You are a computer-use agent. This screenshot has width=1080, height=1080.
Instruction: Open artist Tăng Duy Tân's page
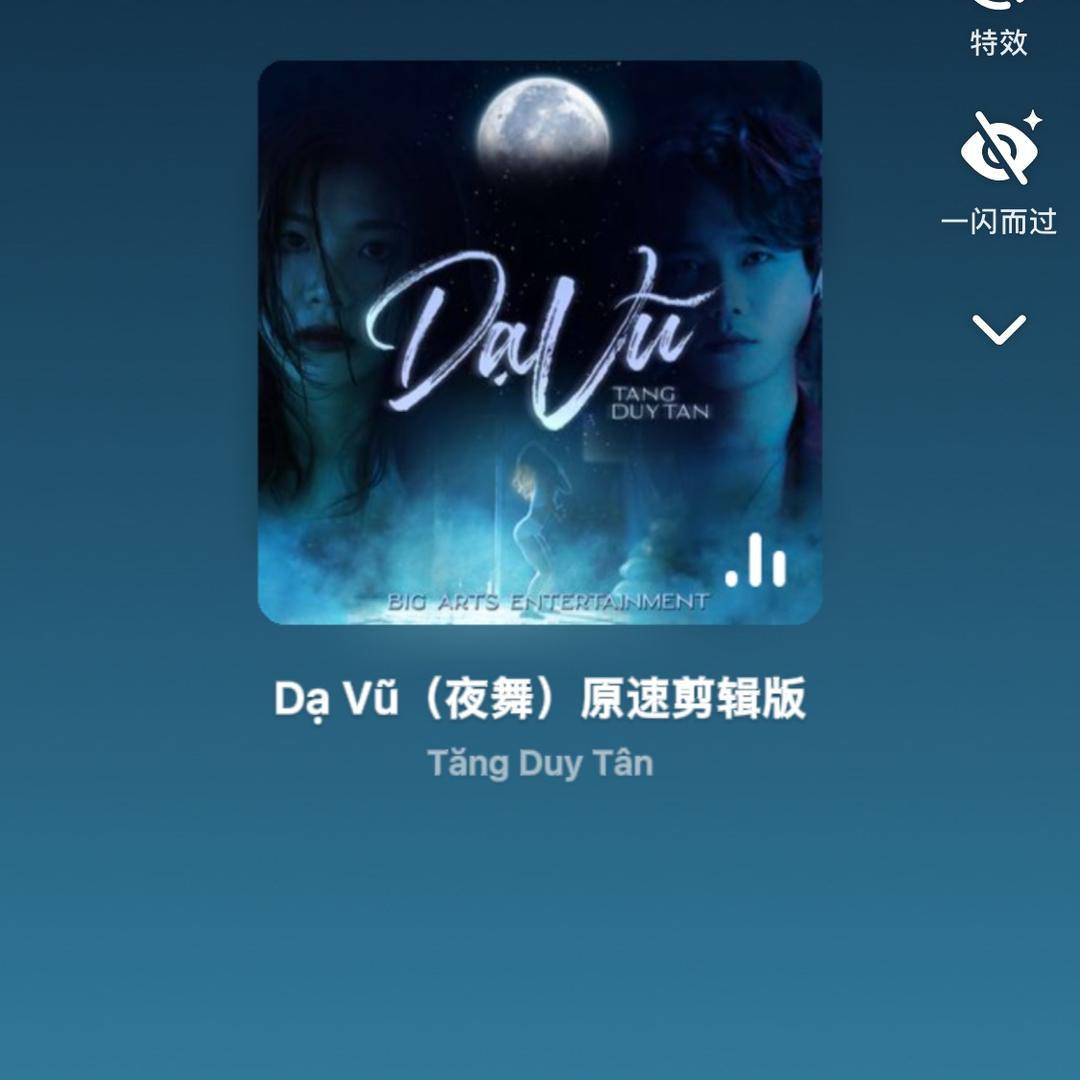coord(540,764)
